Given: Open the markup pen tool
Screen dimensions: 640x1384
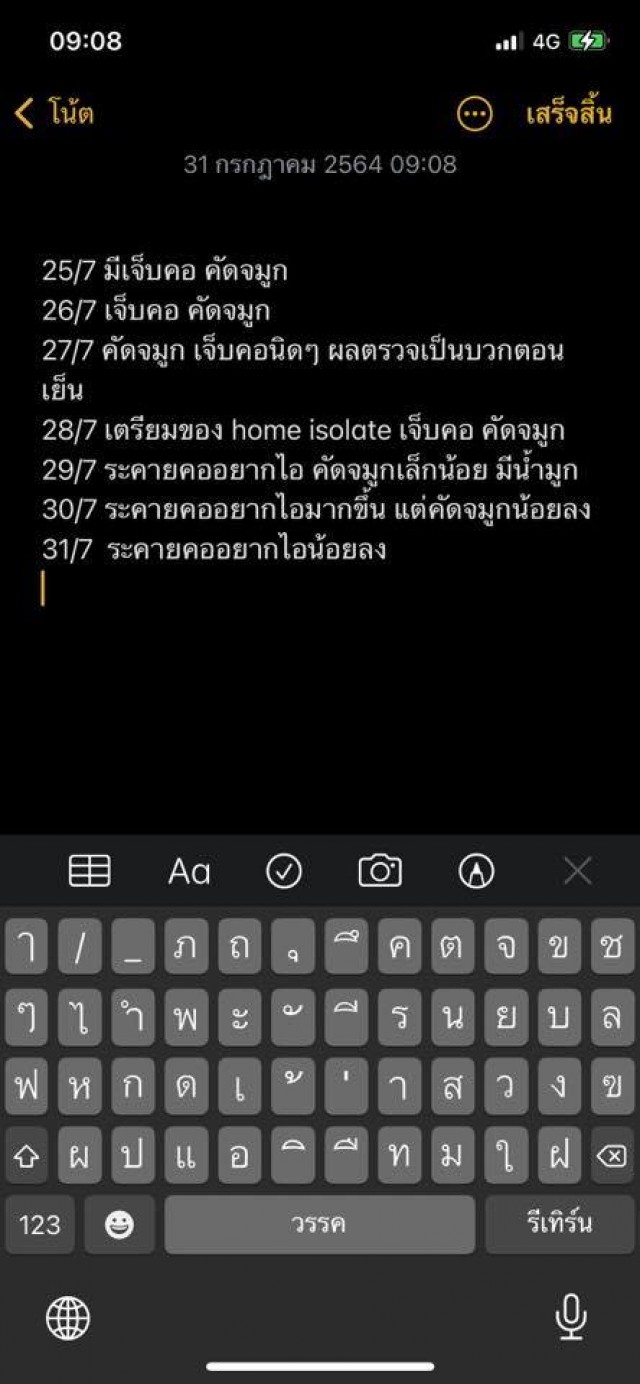Looking at the screenshot, I should click(x=476, y=871).
